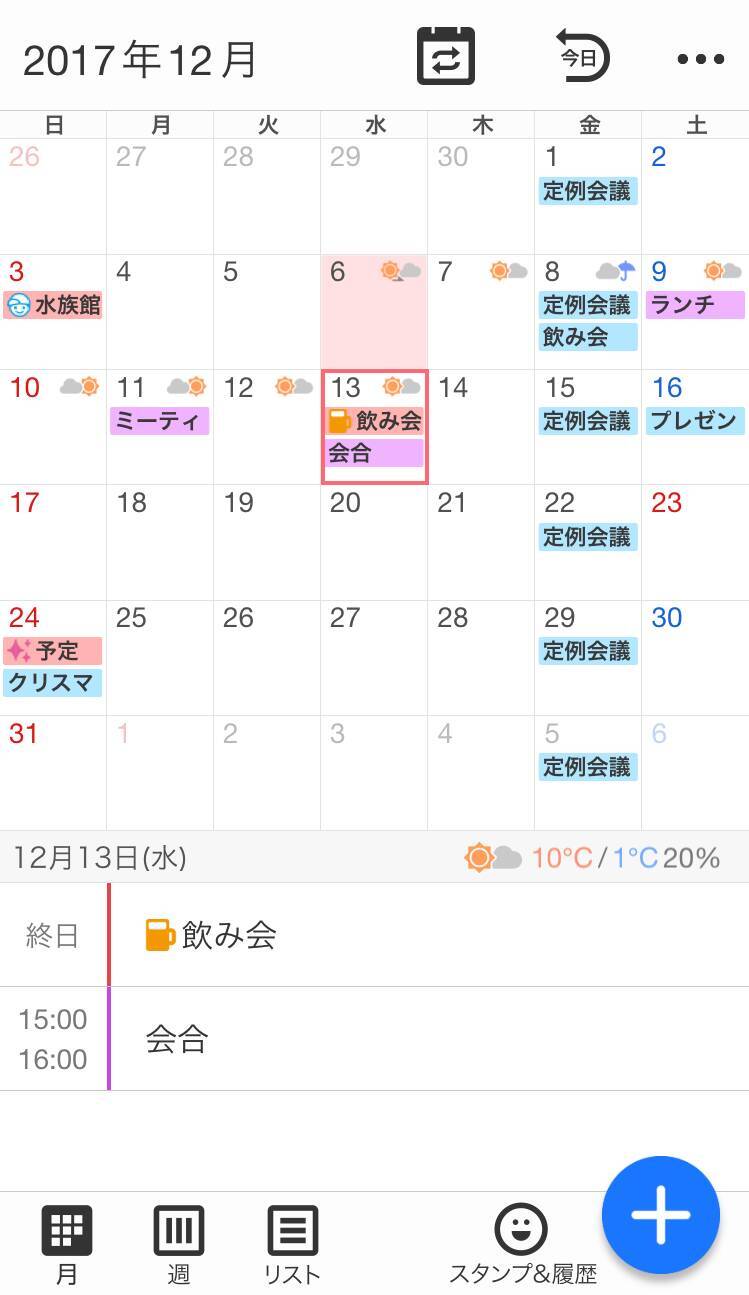Select December 8 with 飲み会 event
Image resolution: width=749 pixels, height=1295 pixels.
point(588,310)
